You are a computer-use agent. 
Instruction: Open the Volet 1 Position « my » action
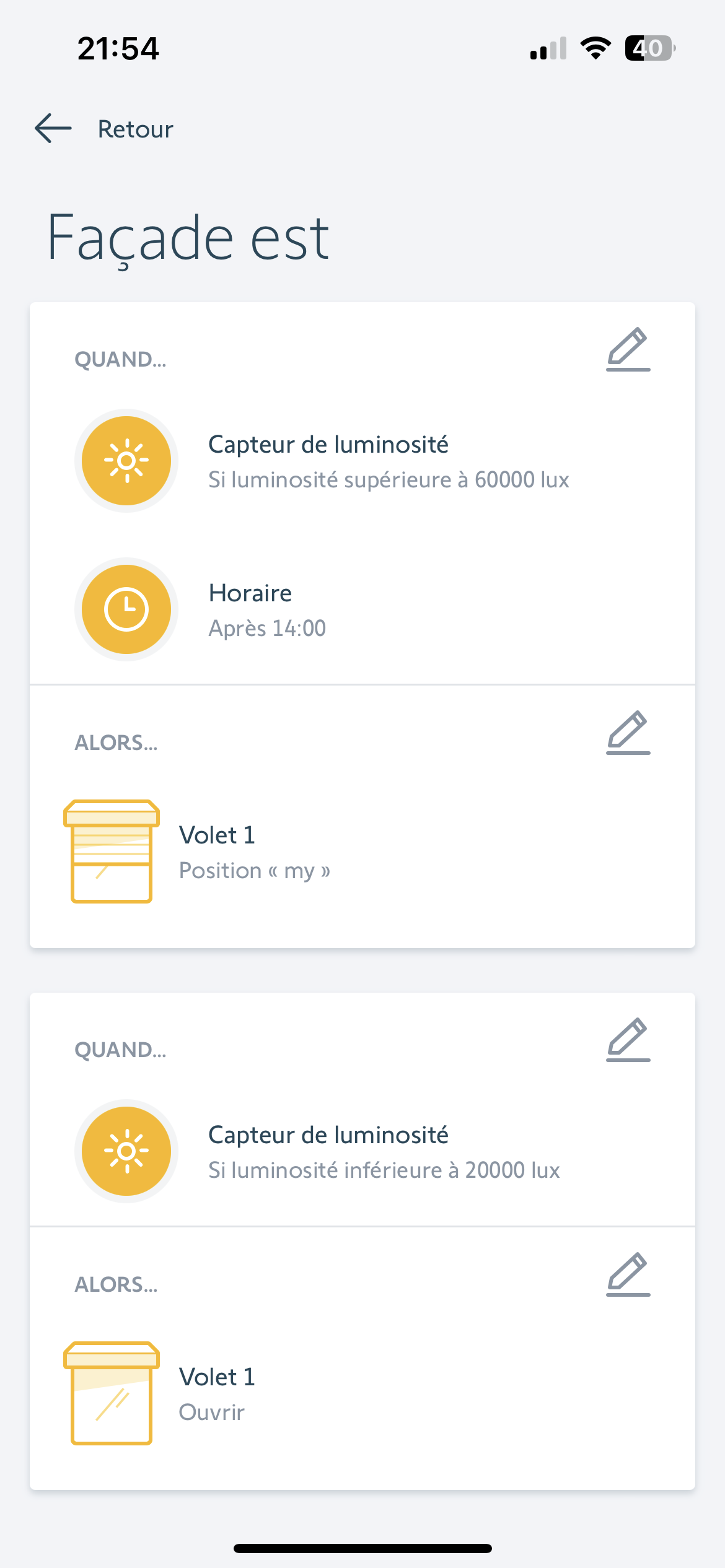click(x=362, y=852)
